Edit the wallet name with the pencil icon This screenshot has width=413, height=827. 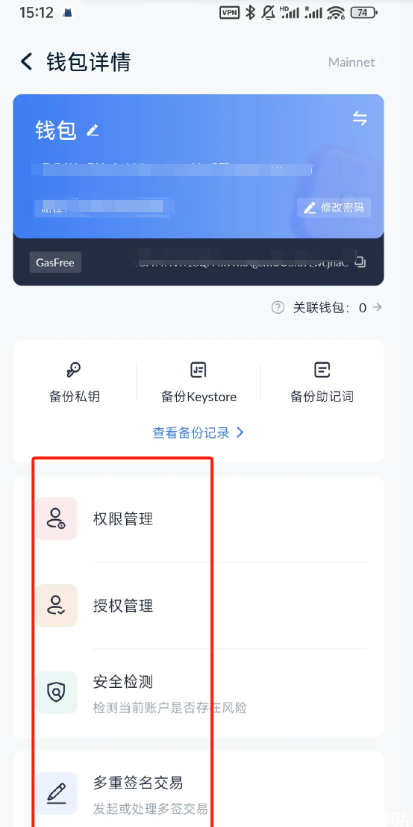[93, 130]
